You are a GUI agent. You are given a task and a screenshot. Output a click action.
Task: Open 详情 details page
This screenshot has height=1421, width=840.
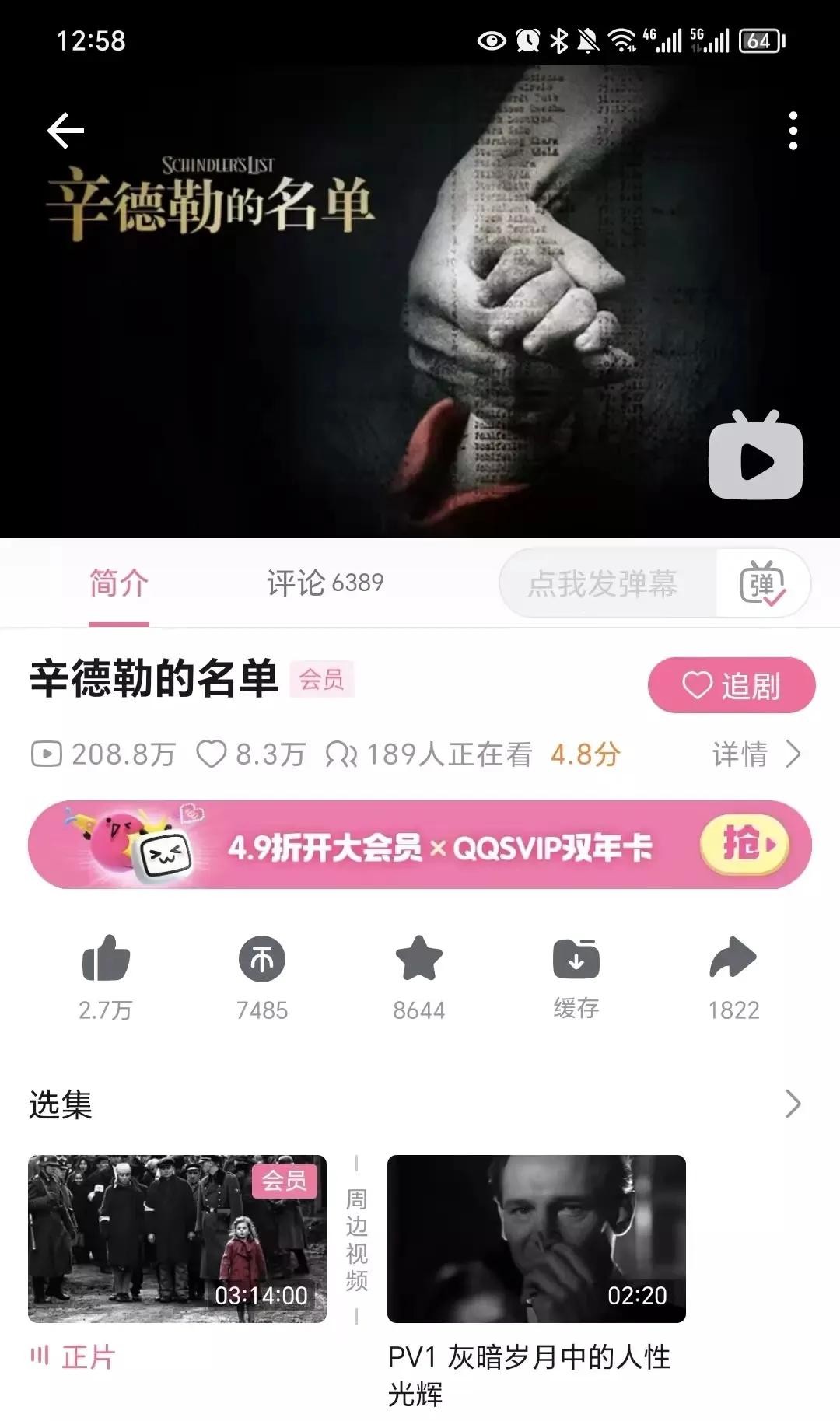click(755, 754)
